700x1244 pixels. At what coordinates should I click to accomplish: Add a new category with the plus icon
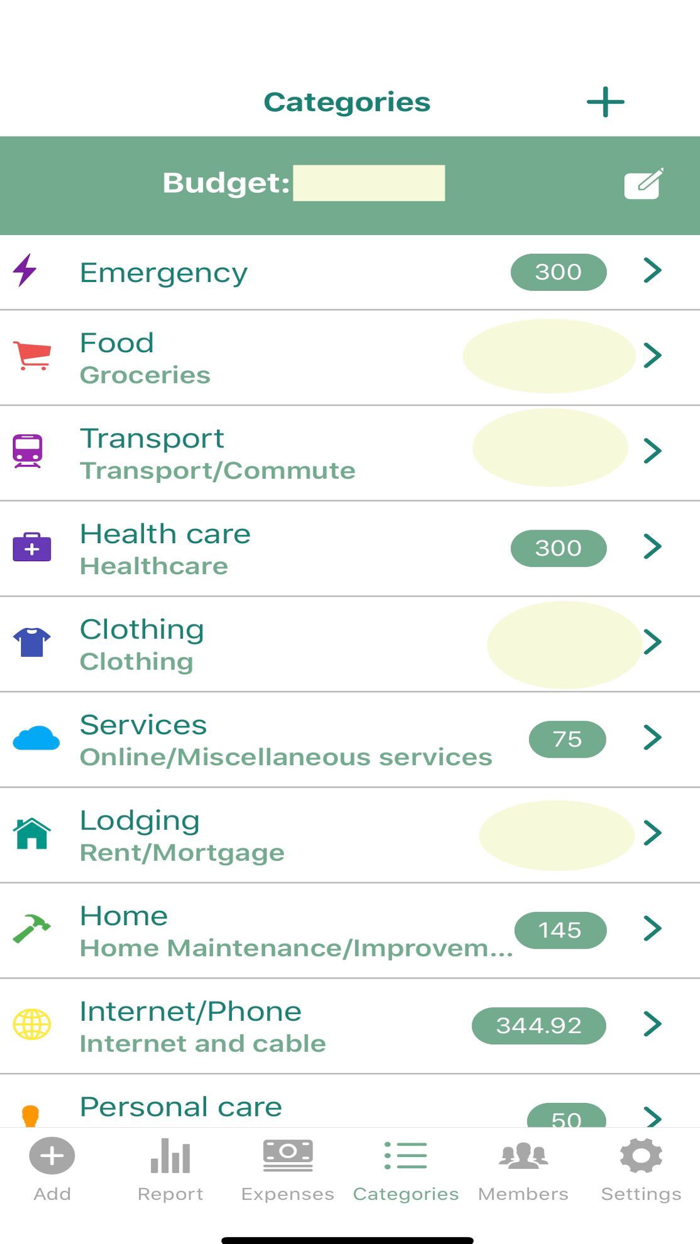605,102
